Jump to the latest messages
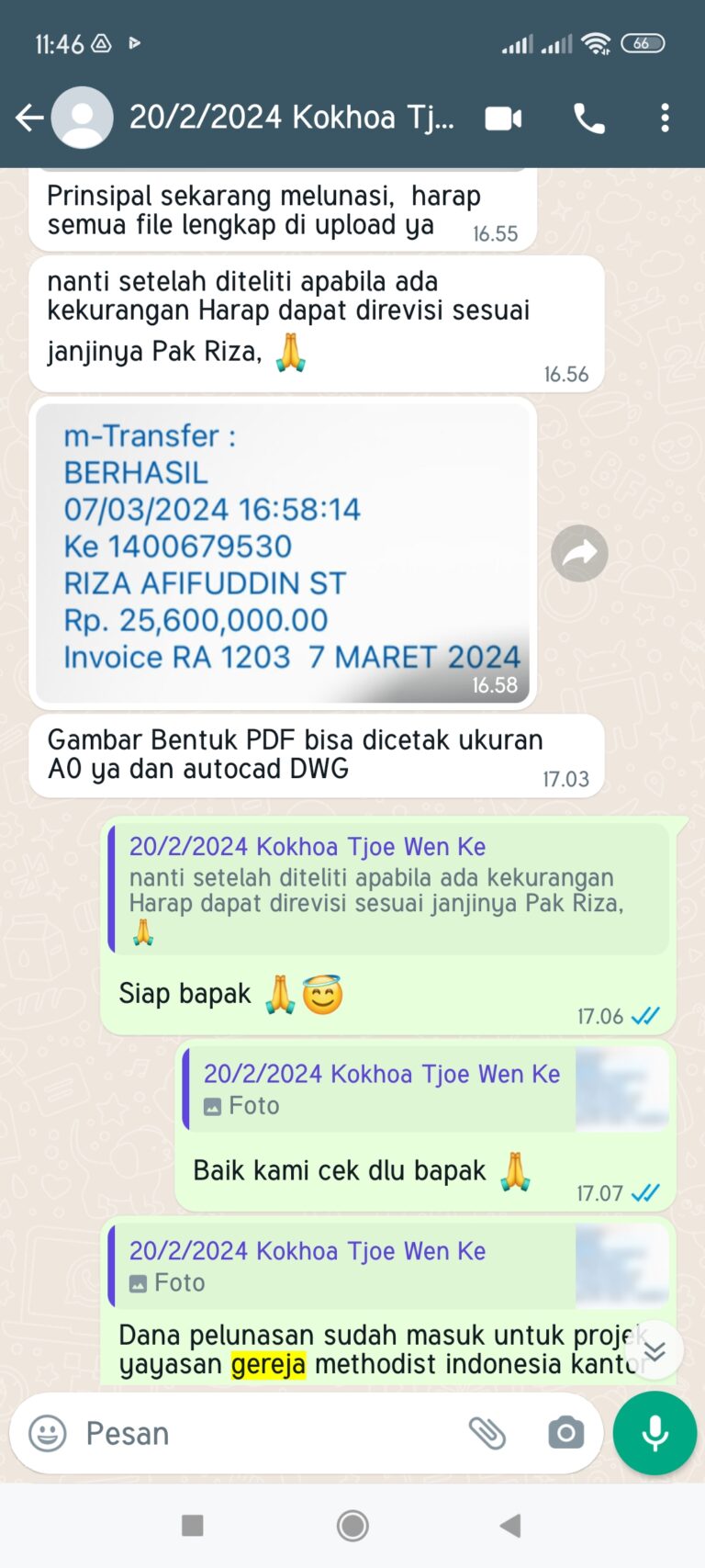Screen dimensions: 705x1568 (x=654, y=1351)
